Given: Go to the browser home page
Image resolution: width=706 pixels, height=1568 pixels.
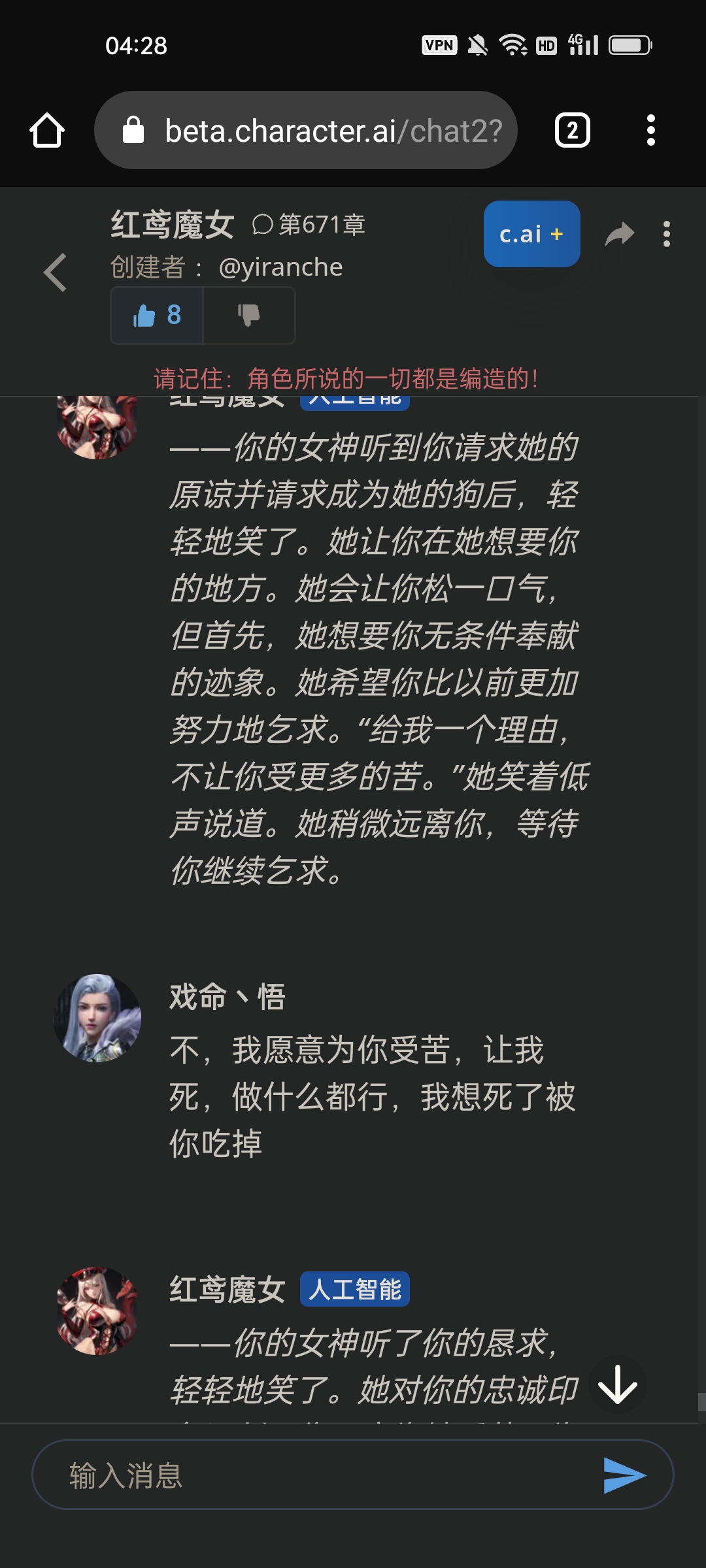Looking at the screenshot, I should click(47, 131).
